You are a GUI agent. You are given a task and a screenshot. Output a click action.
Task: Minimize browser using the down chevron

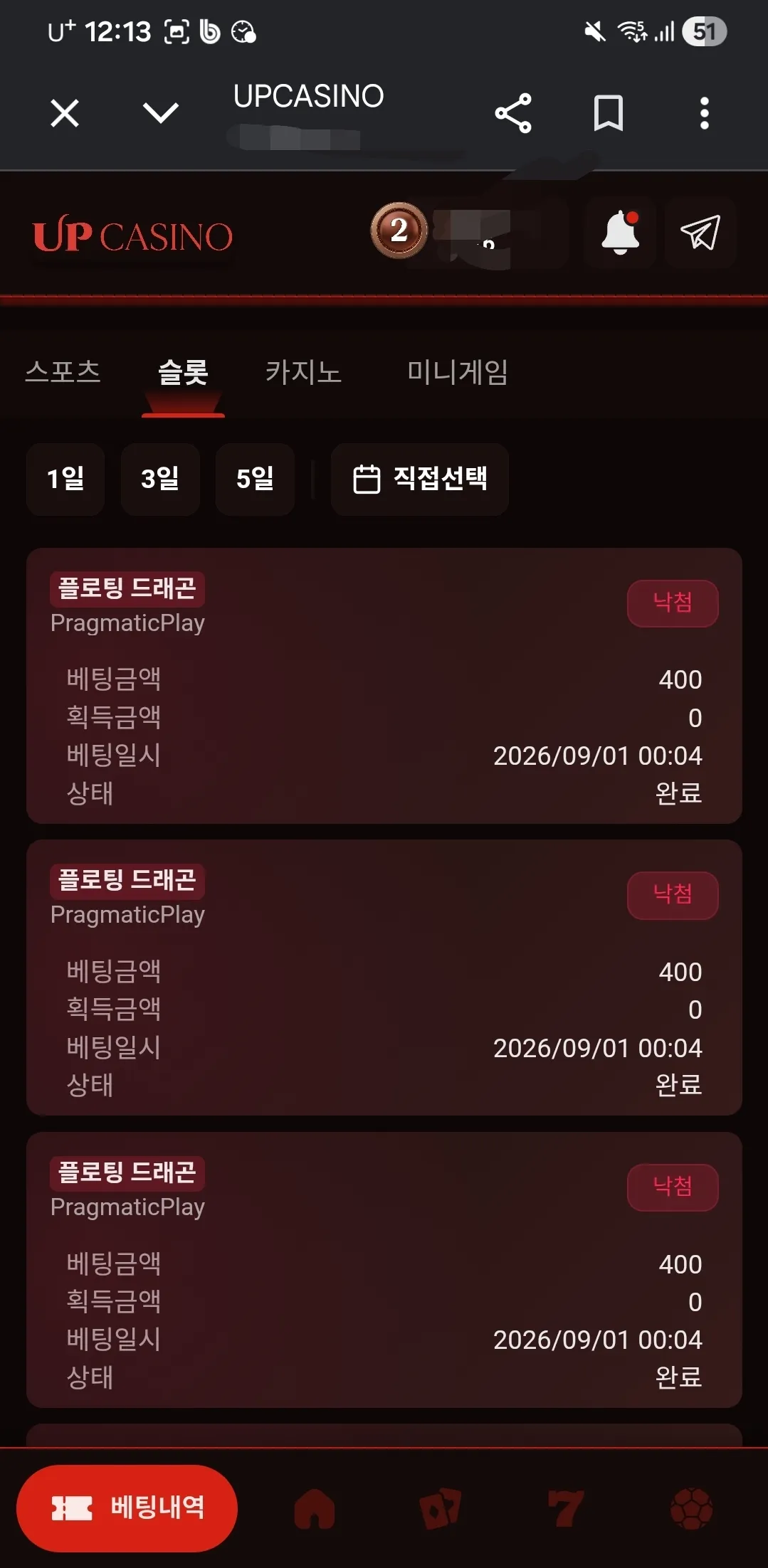pos(161,112)
